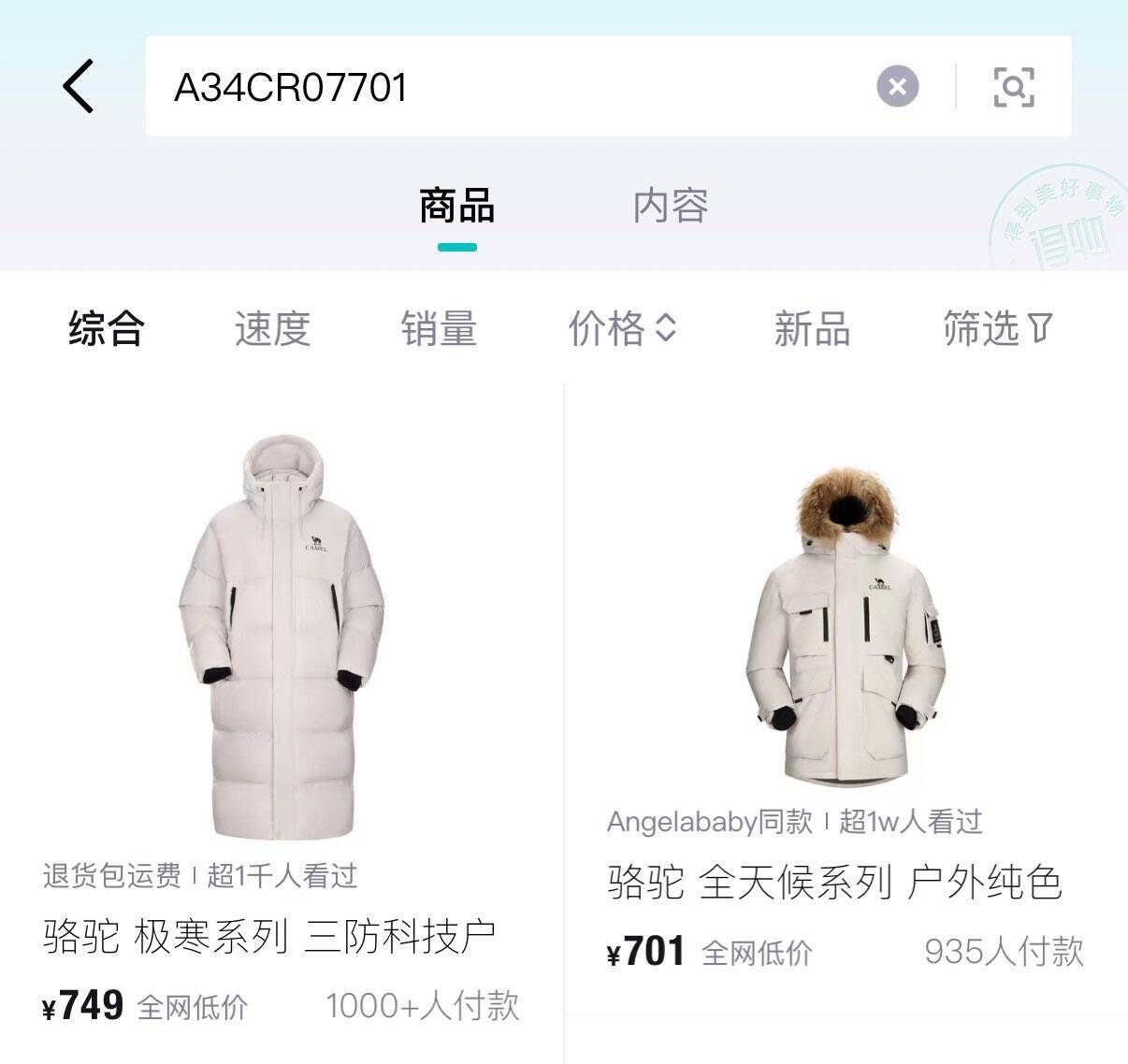The width and height of the screenshot is (1128, 1064).
Task: Show 新品 results
Action: 812,328
